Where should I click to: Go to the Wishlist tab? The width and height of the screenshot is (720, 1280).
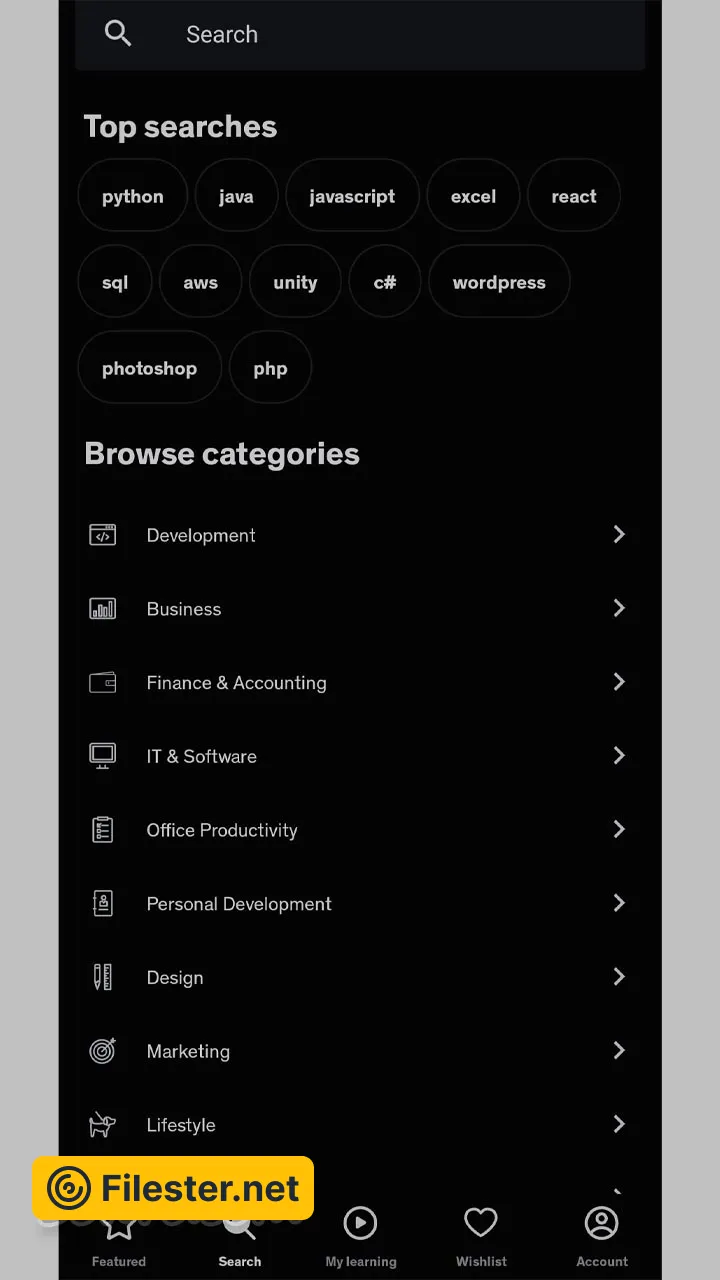point(481,1236)
